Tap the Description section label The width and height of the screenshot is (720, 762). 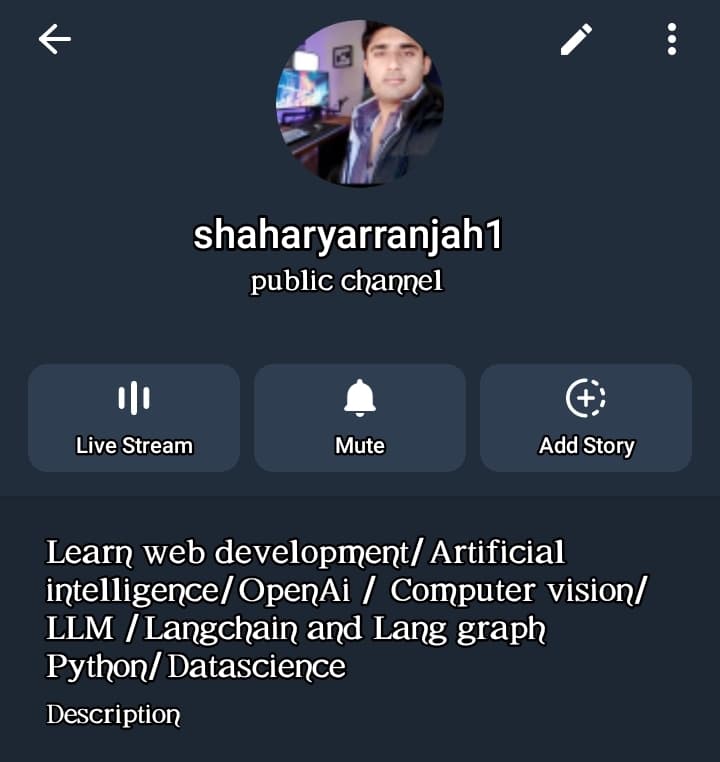pyautogui.click(x=111, y=714)
